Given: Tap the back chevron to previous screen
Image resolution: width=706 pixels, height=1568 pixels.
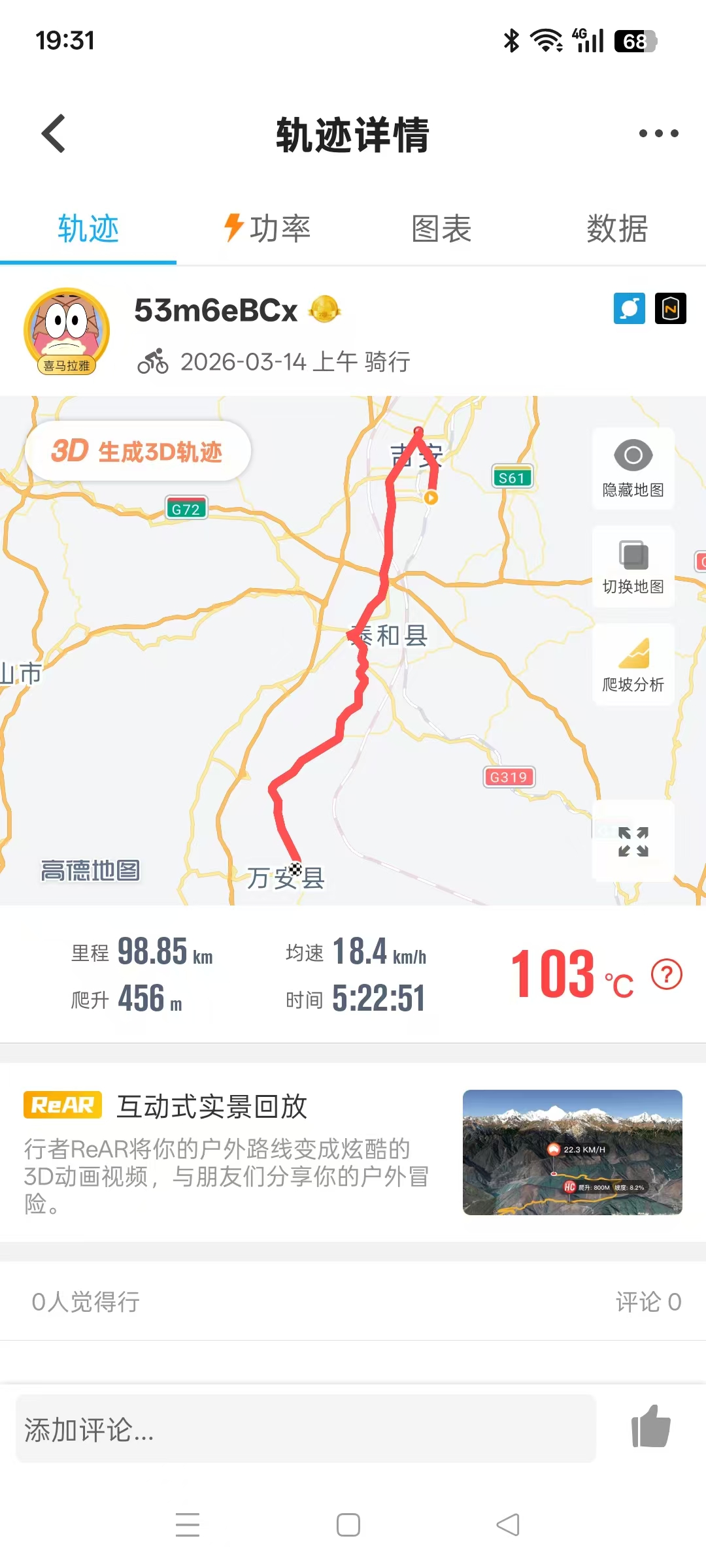Looking at the screenshot, I should [x=52, y=133].
